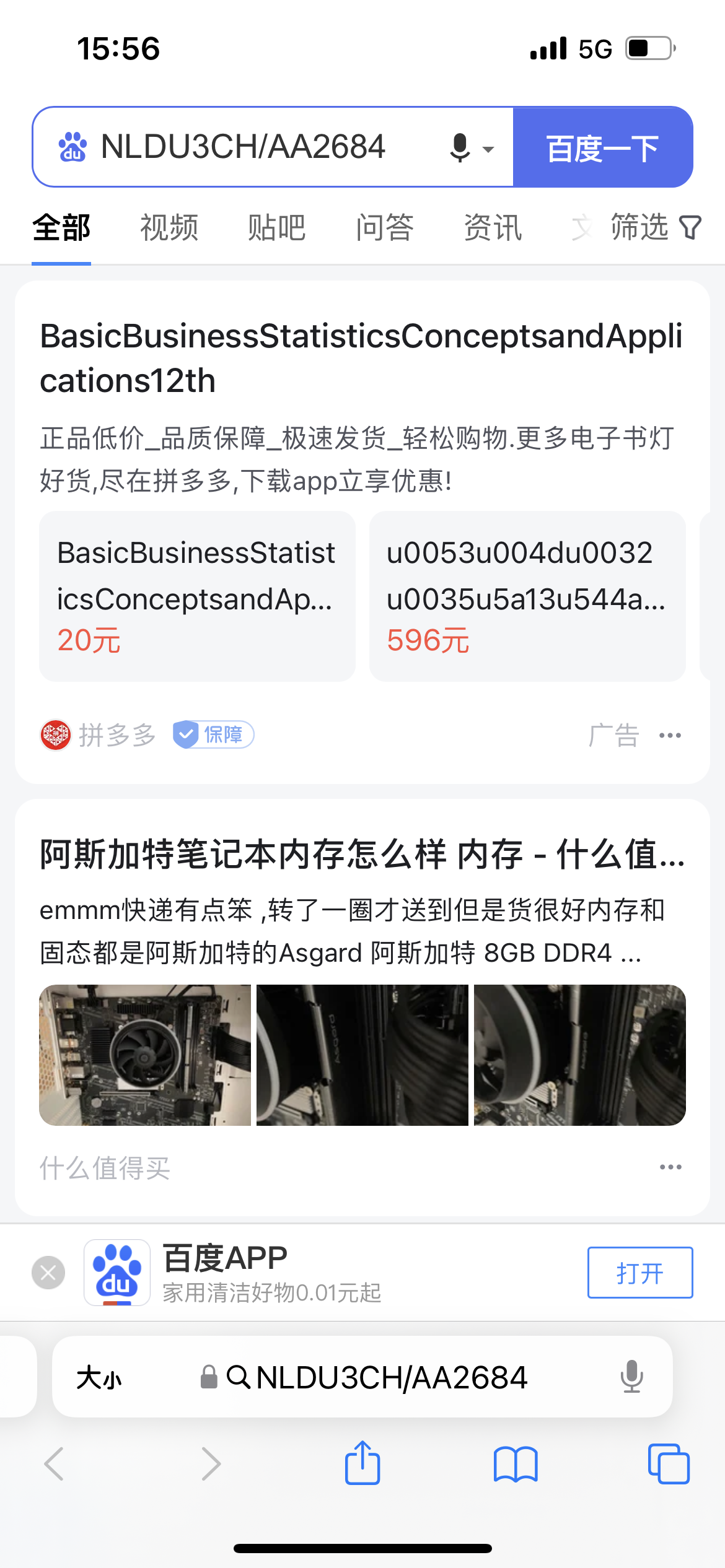Open more options for the 拼多多 ad
The width and height of the screenshot is (725, 1568).
(670, 736)
